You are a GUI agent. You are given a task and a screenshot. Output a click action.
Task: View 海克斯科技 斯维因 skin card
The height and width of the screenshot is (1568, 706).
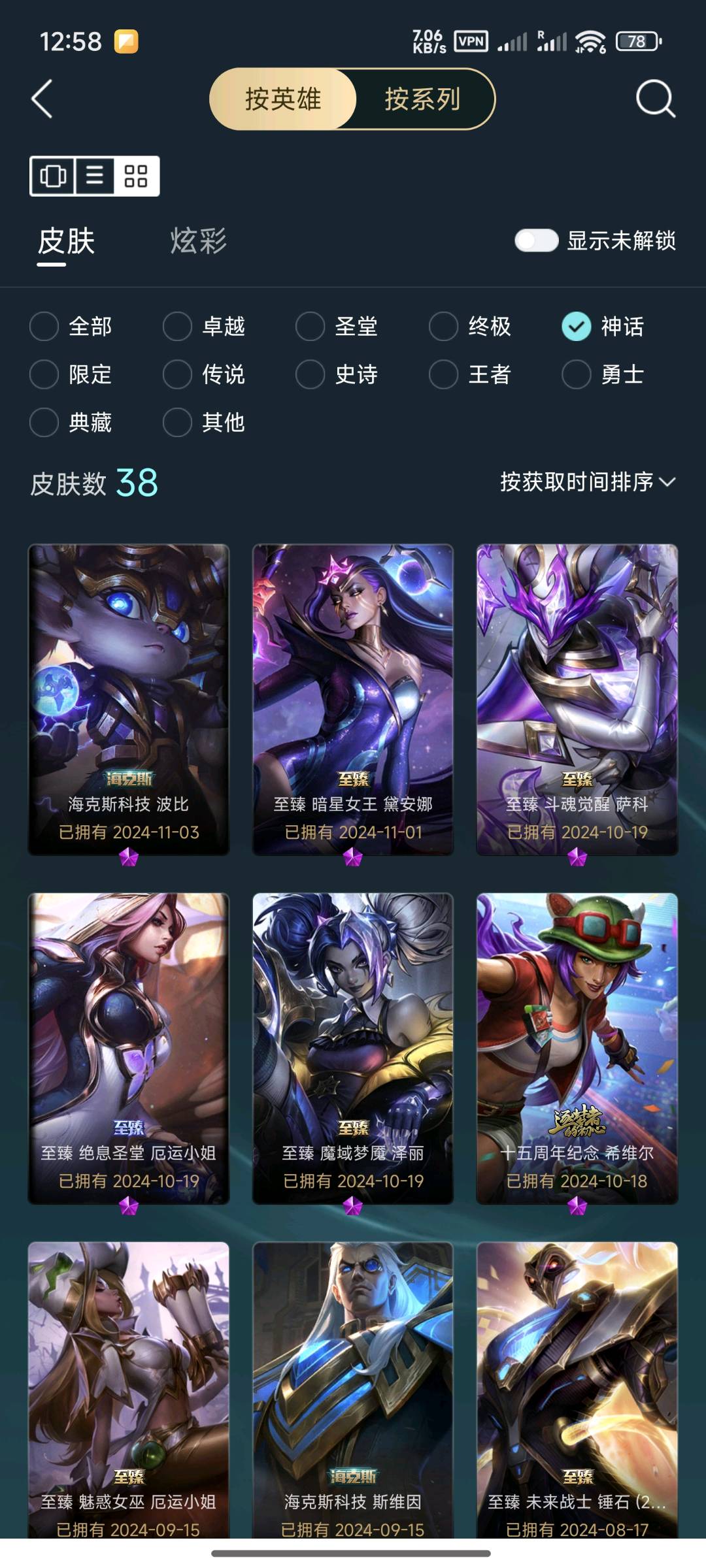pos(353,1390)
